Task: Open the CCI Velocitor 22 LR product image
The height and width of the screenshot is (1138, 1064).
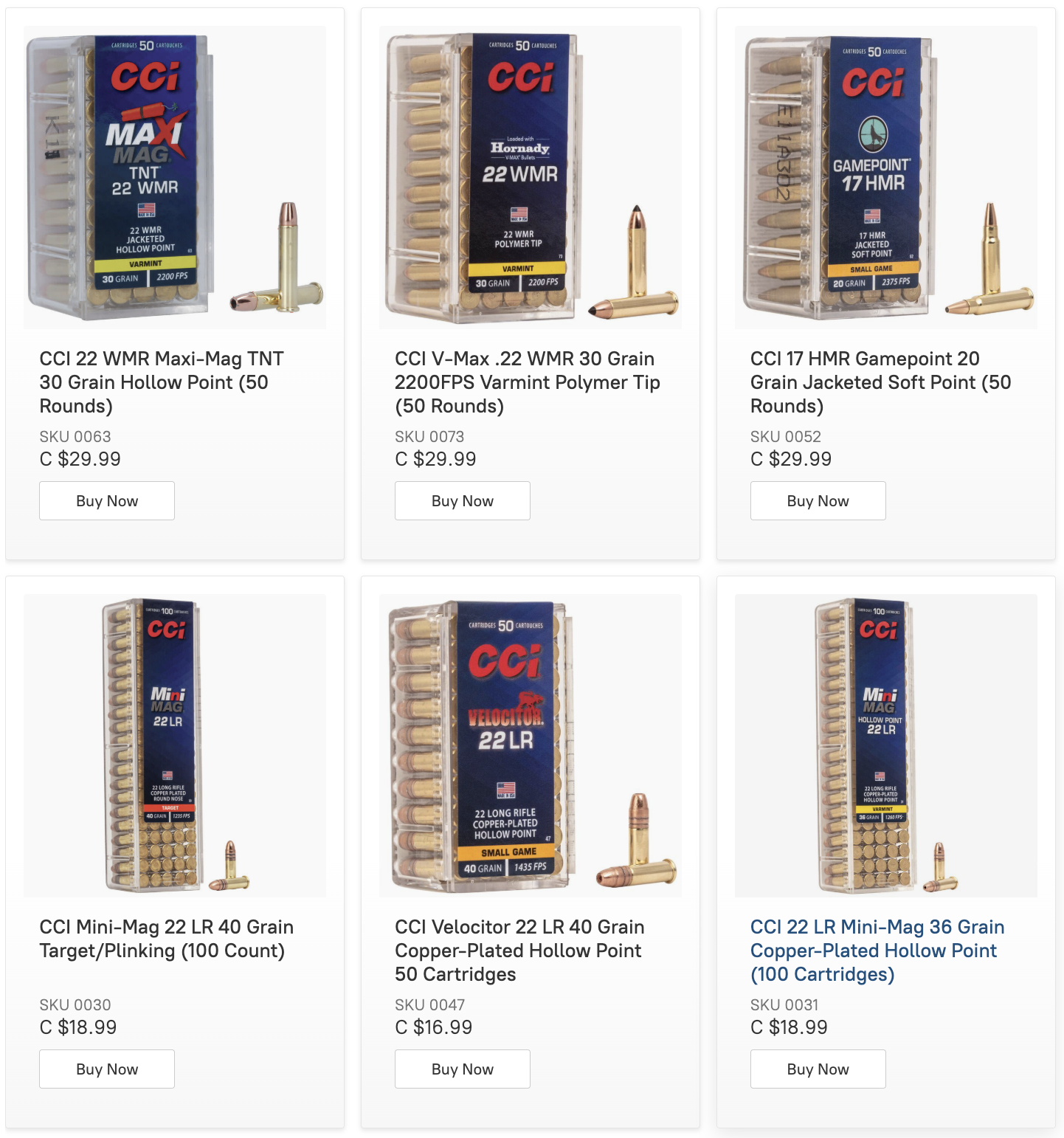Action: pos(530,745)
